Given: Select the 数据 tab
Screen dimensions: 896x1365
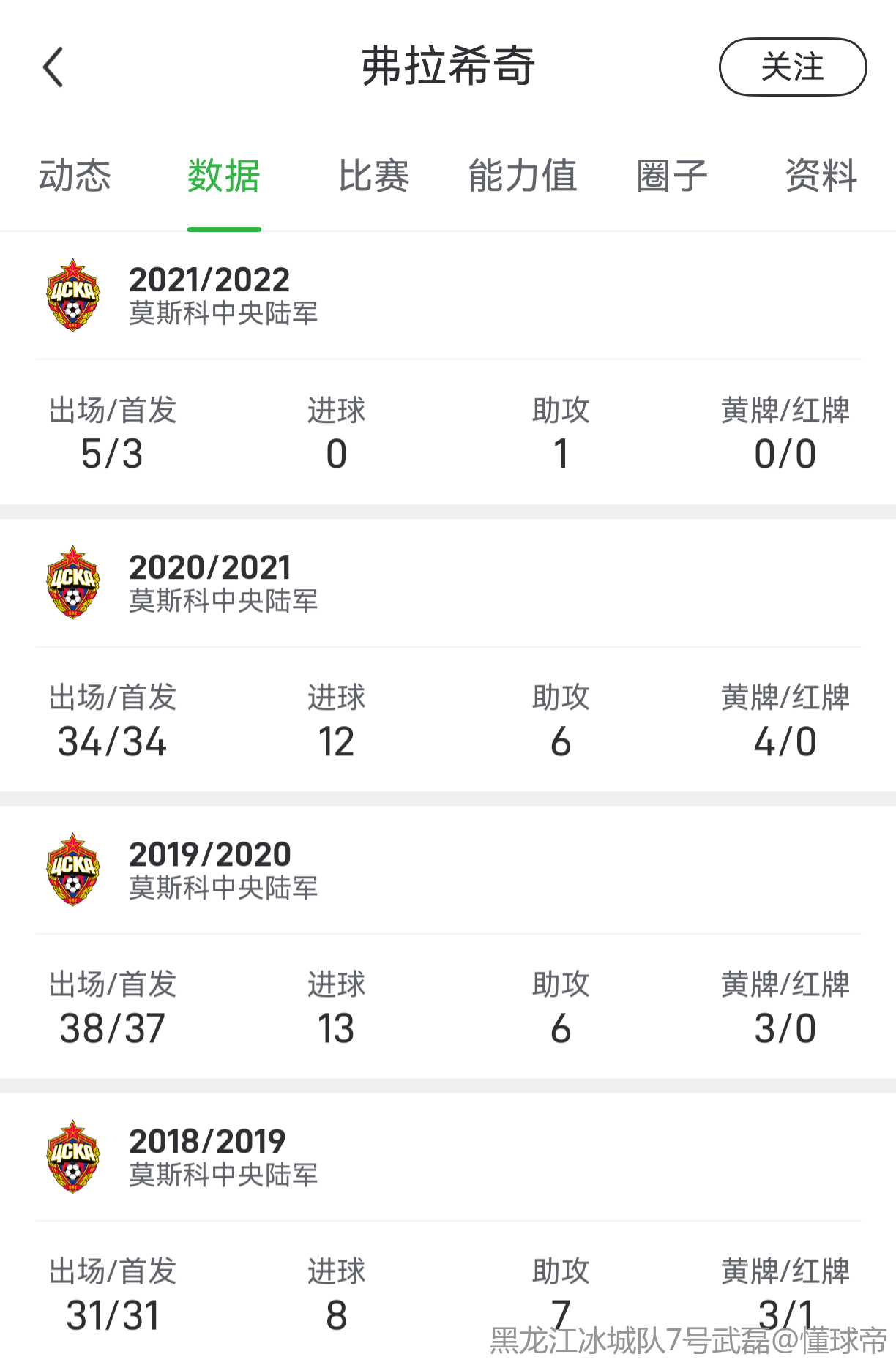Looking at the screenshot, I should (x=224, y=176).
